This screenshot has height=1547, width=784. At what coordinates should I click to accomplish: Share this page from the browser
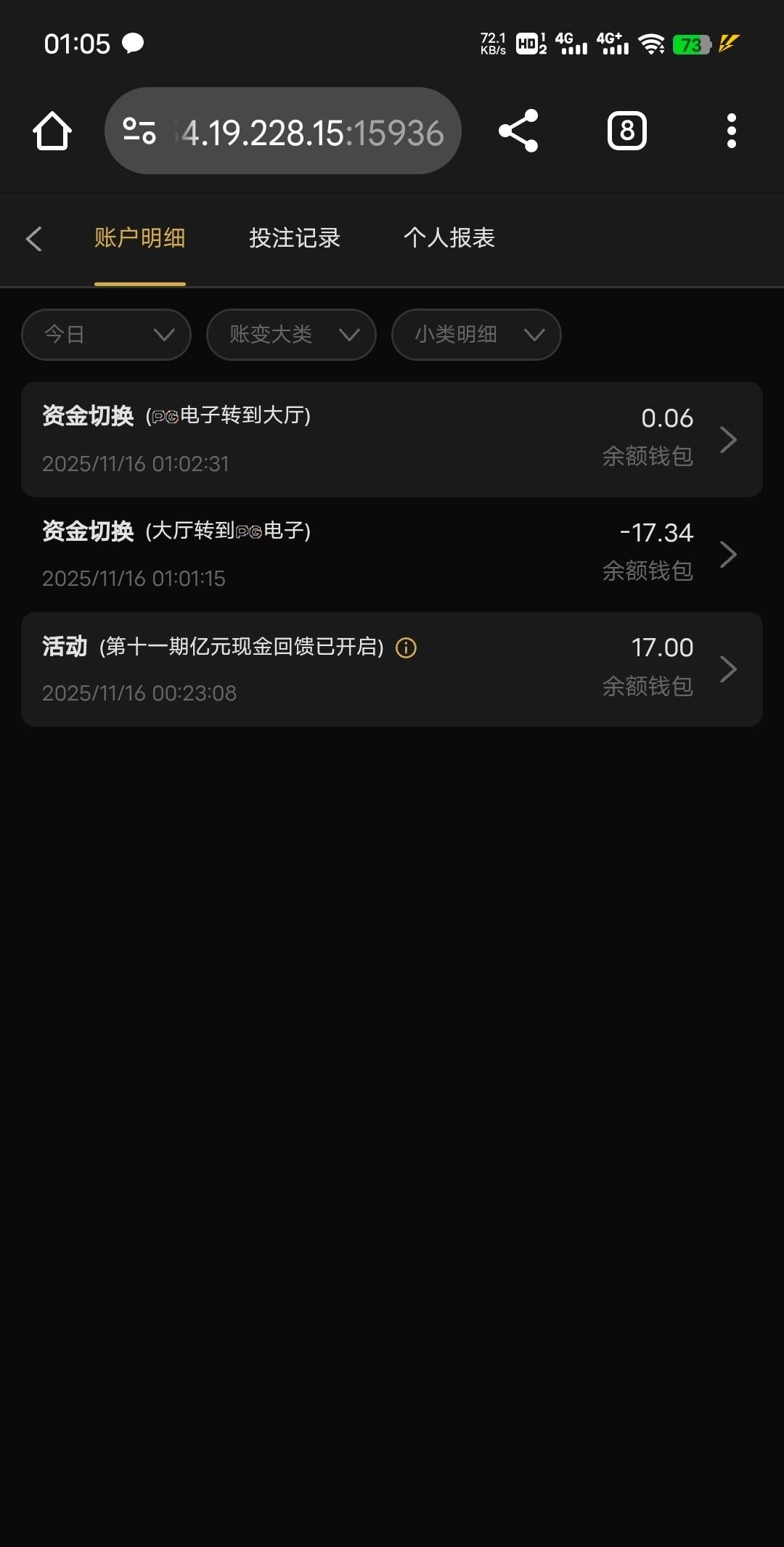point(518,131)
